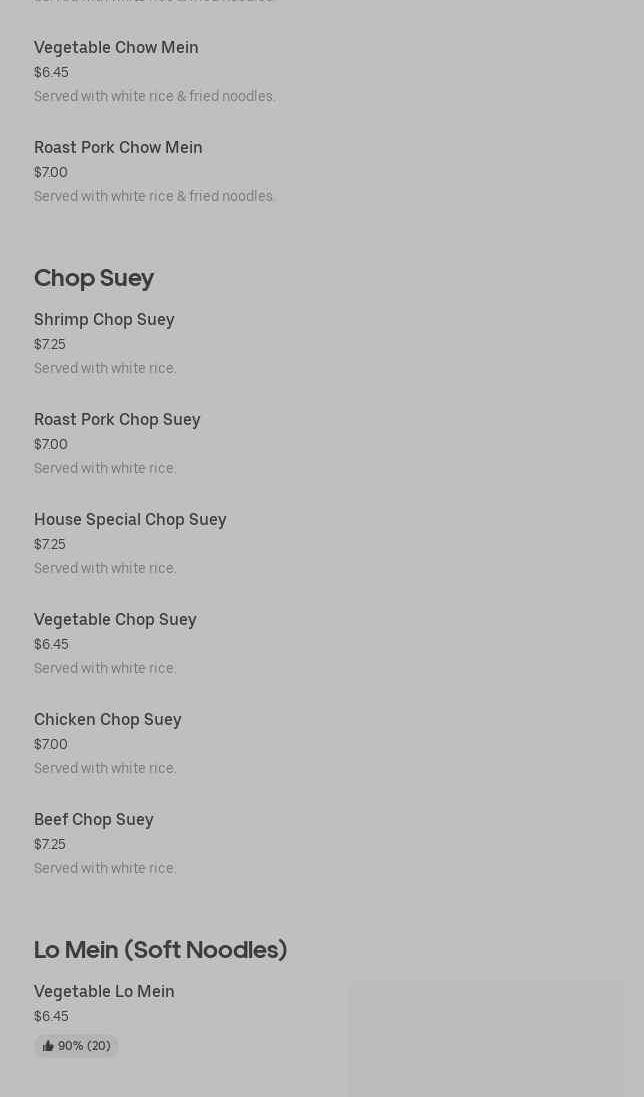Open Shrimp Chop Suey details
Screen dimensions: 644x1097
click(104, 320)
